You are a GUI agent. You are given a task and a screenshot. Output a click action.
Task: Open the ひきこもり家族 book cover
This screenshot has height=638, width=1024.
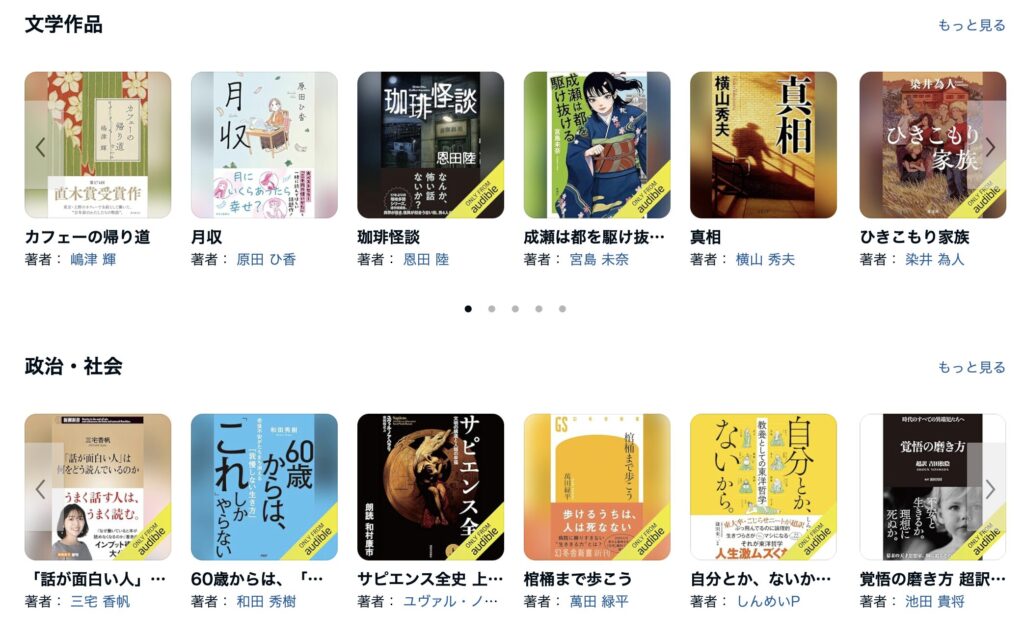point(932,145)
